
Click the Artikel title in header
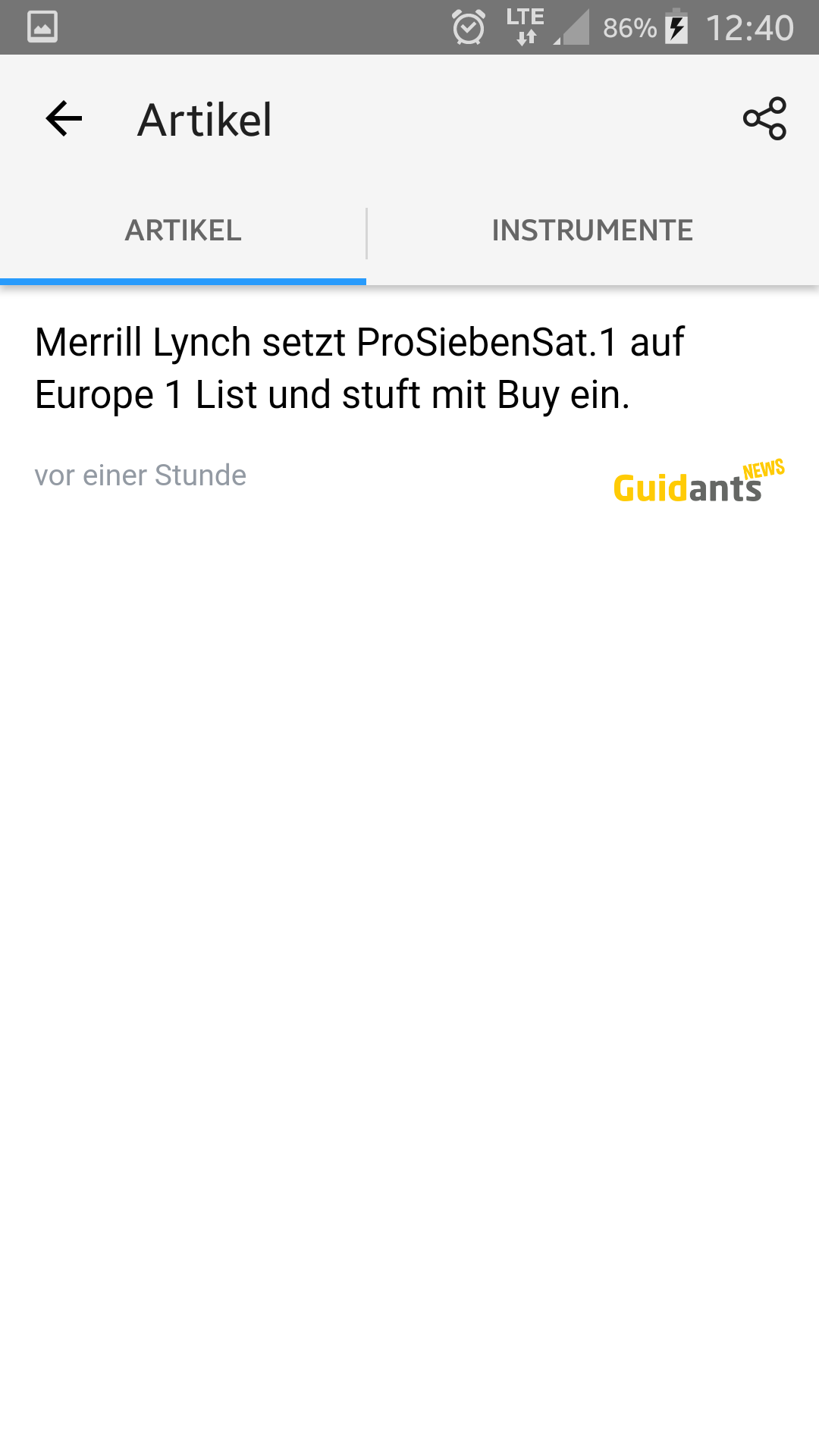[204, 120]
